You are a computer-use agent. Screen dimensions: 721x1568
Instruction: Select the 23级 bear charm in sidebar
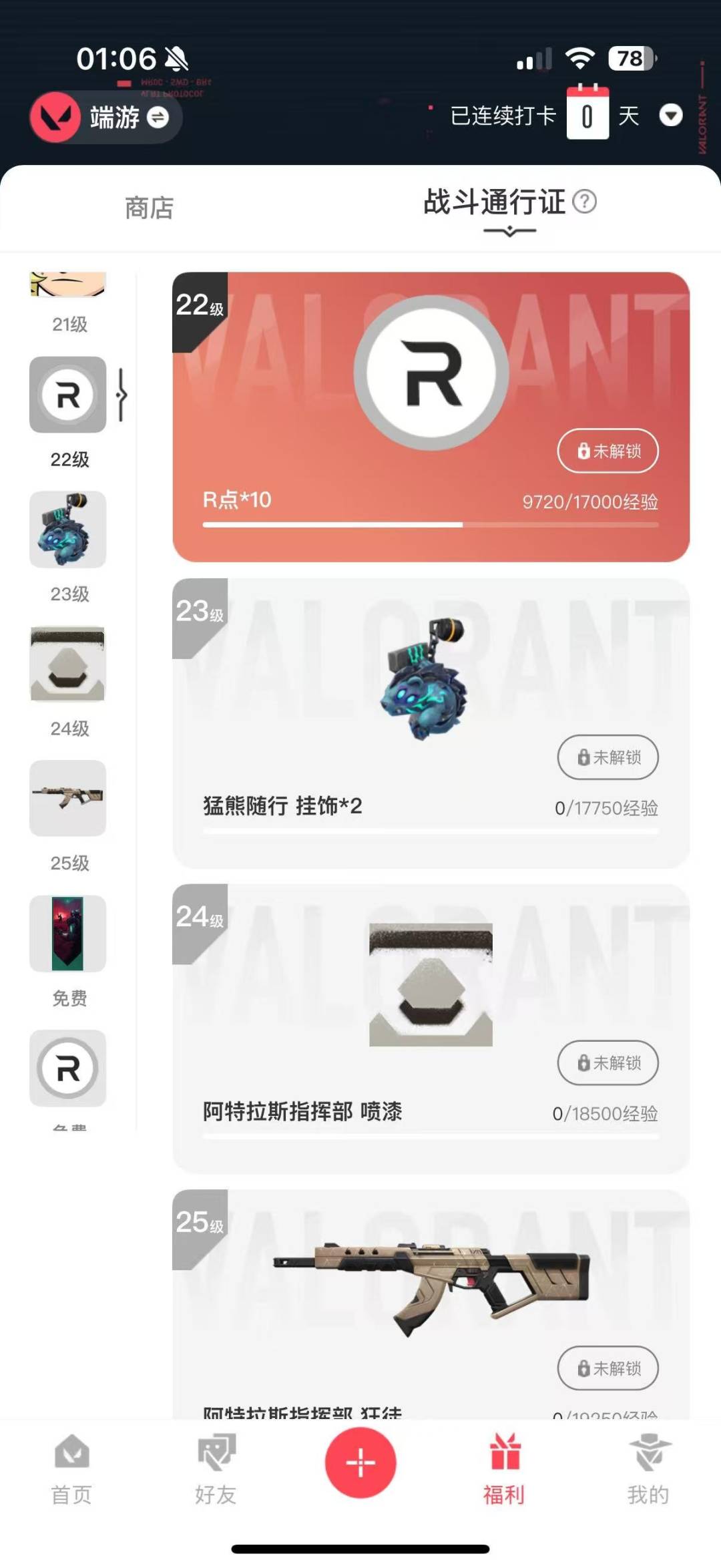[68, 530]
